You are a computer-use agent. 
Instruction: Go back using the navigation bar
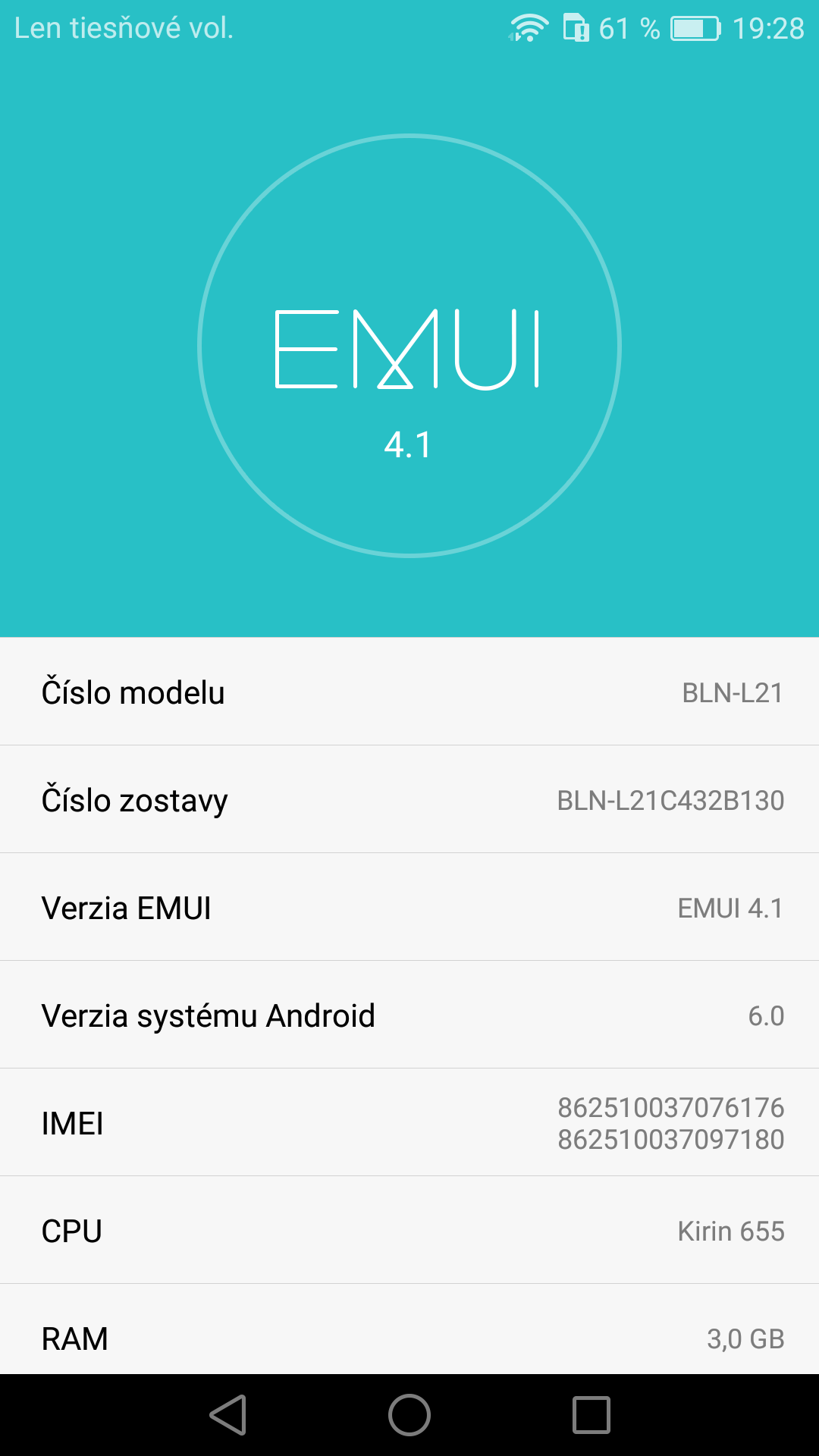tap(228, 1415)
